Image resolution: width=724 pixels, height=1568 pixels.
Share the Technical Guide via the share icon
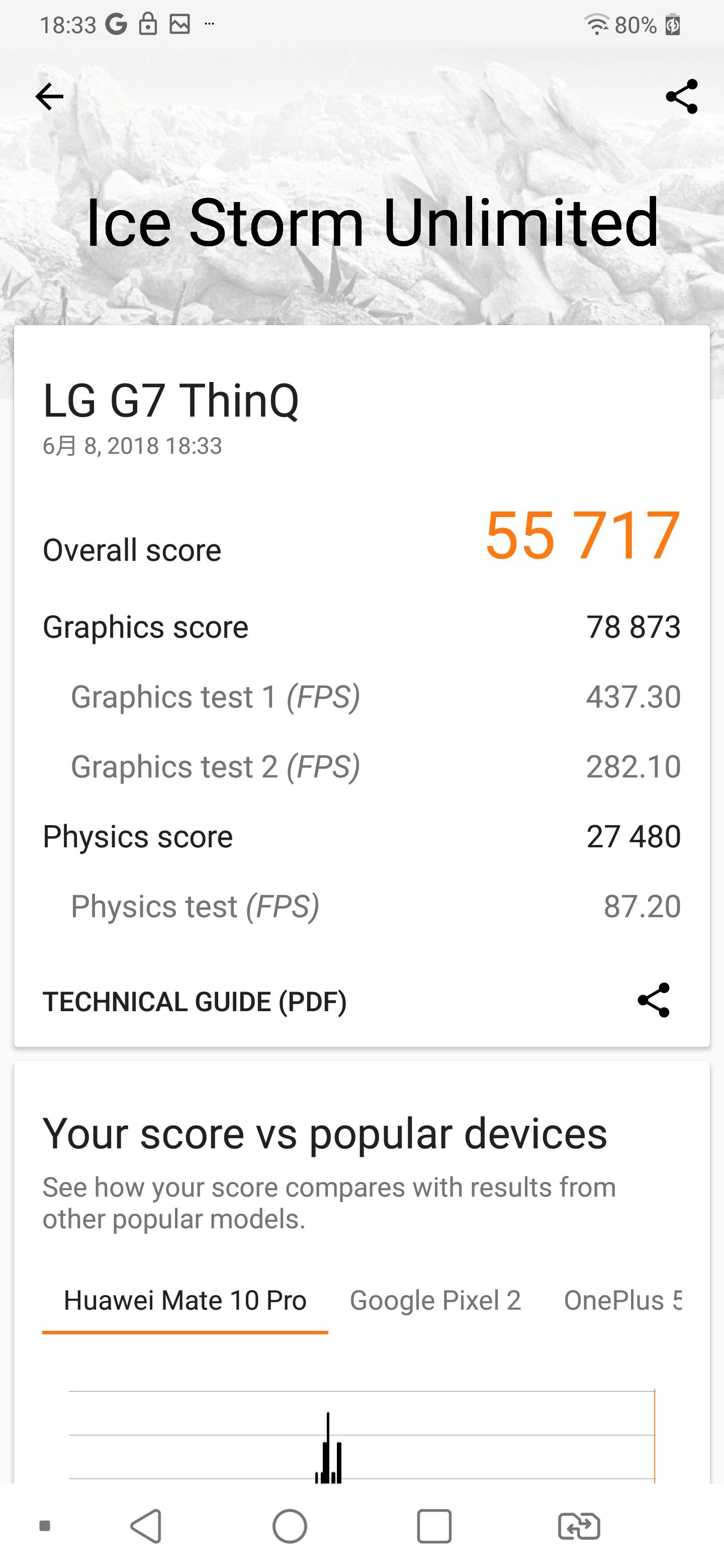654,1001
